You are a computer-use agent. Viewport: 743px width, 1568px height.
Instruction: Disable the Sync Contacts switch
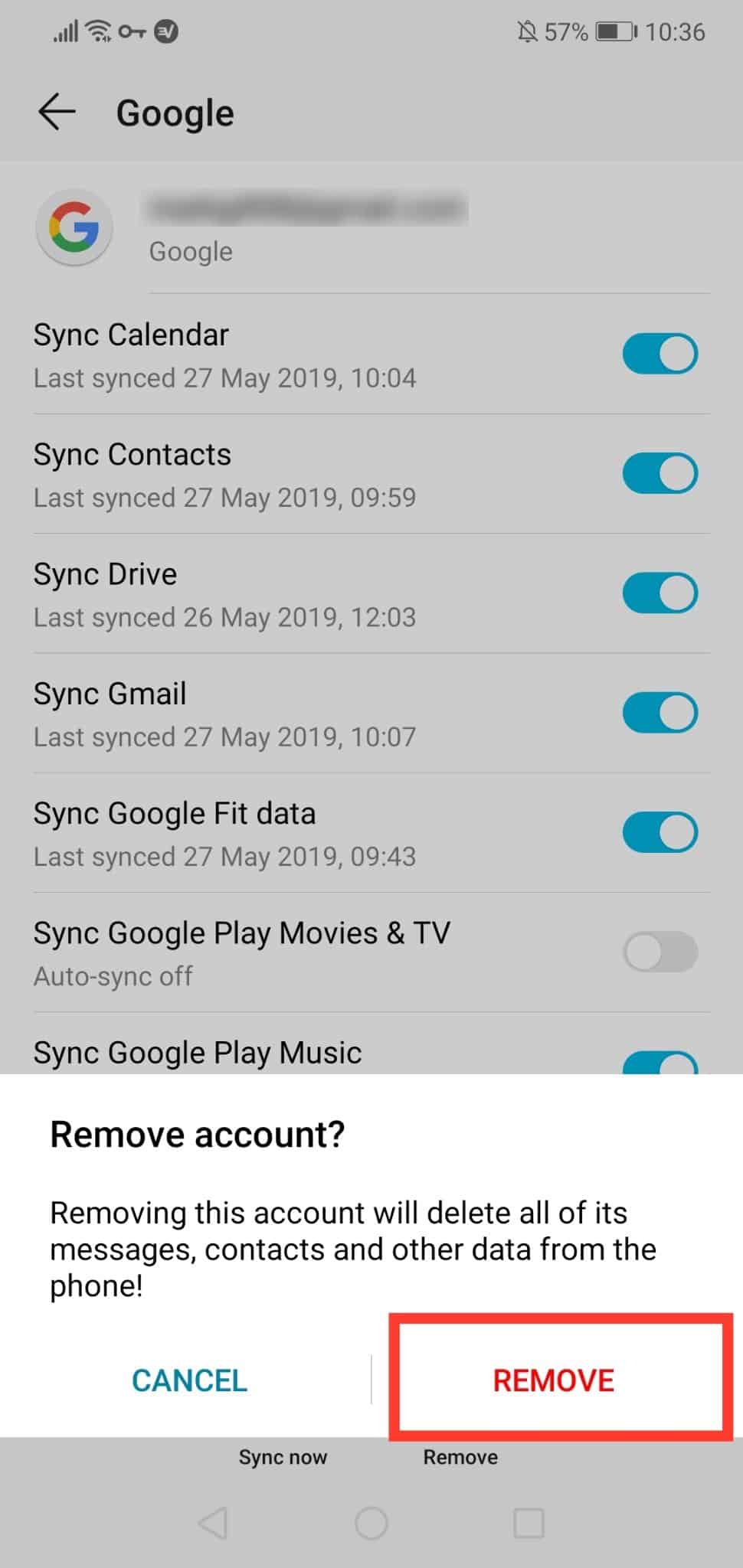(x=660, y=473)
